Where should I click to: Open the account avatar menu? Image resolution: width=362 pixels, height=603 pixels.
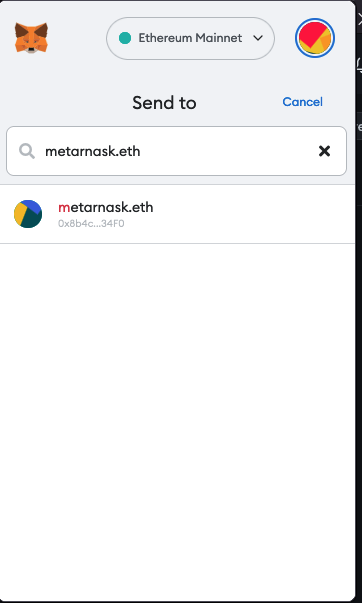pyautogui.click(x=315, y=38)
